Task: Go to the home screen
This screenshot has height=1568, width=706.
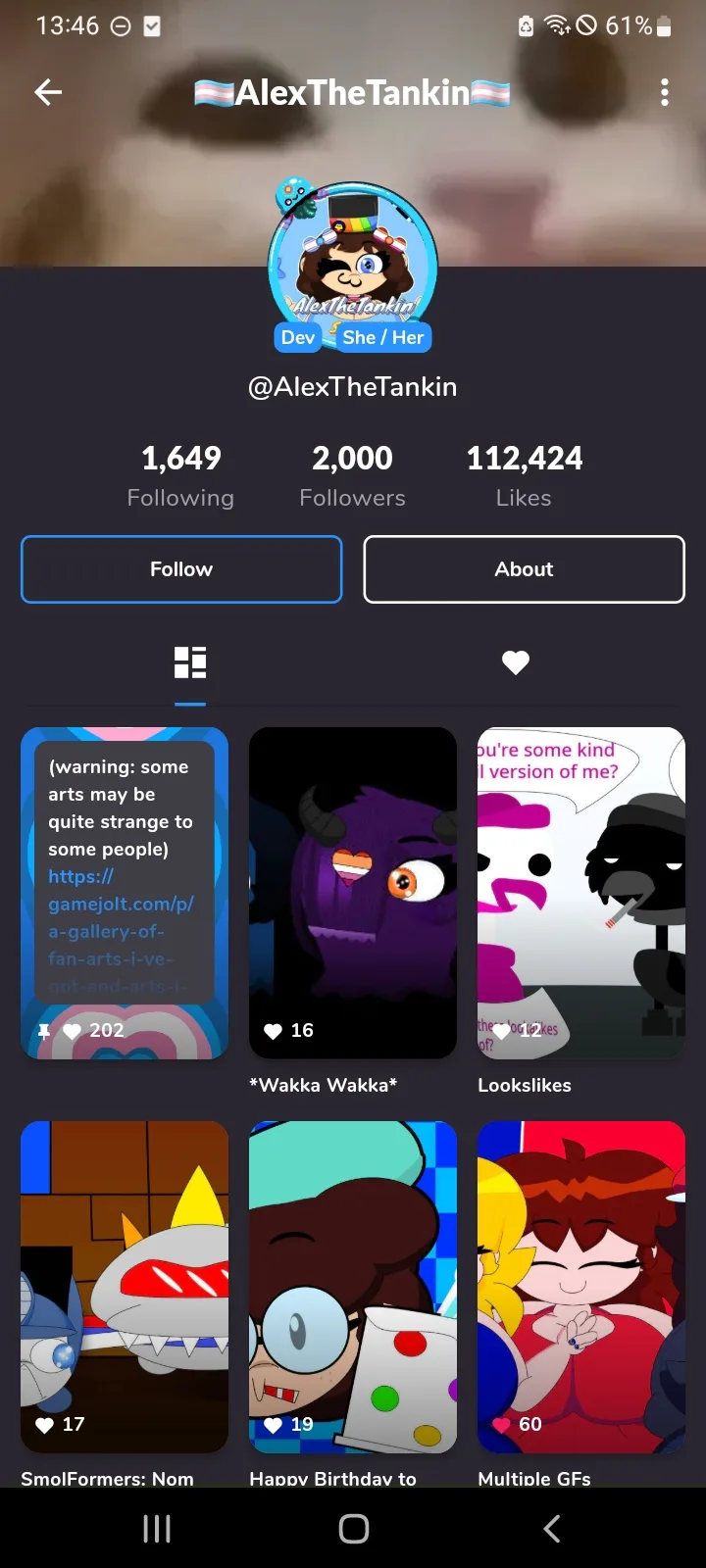Action: [353, 1529]
